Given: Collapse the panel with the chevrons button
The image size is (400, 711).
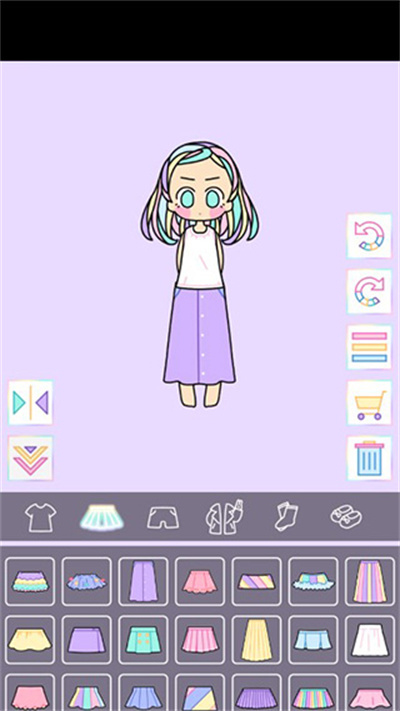Looking at the screenshot, I should pyautogui.click(x=30, y=458).
